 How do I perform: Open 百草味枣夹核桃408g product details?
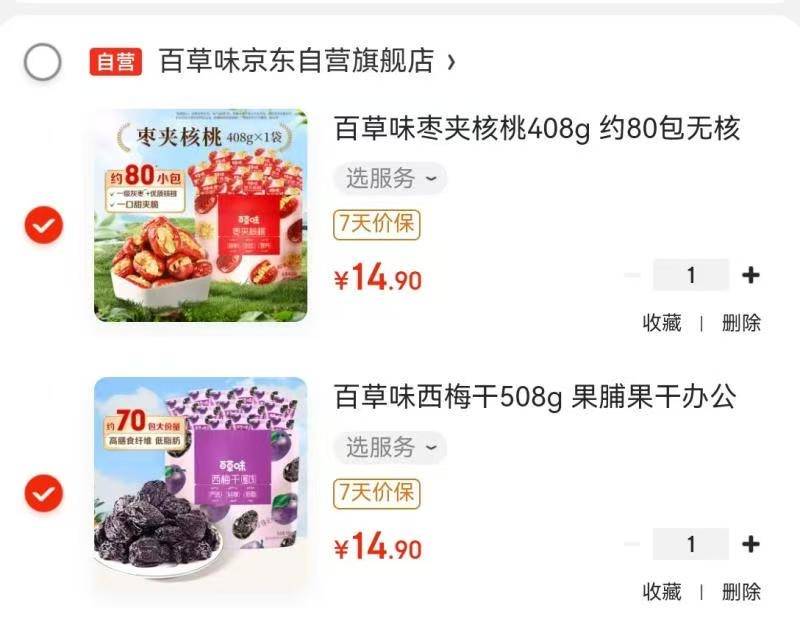pos(536,129)
